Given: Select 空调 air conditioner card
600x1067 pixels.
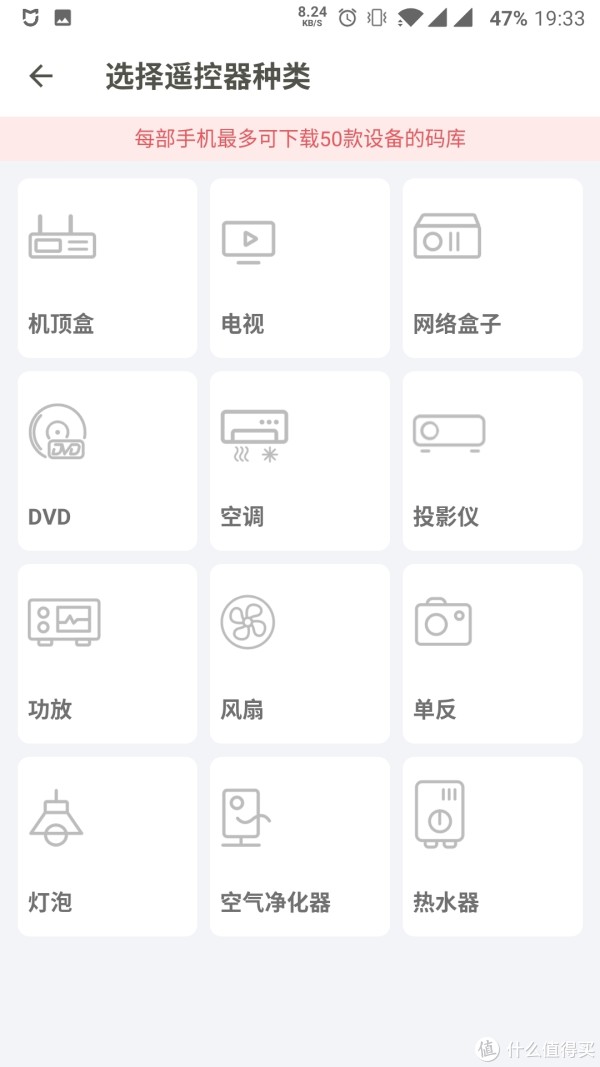Looking at the screenshot, I should point(300,461).
